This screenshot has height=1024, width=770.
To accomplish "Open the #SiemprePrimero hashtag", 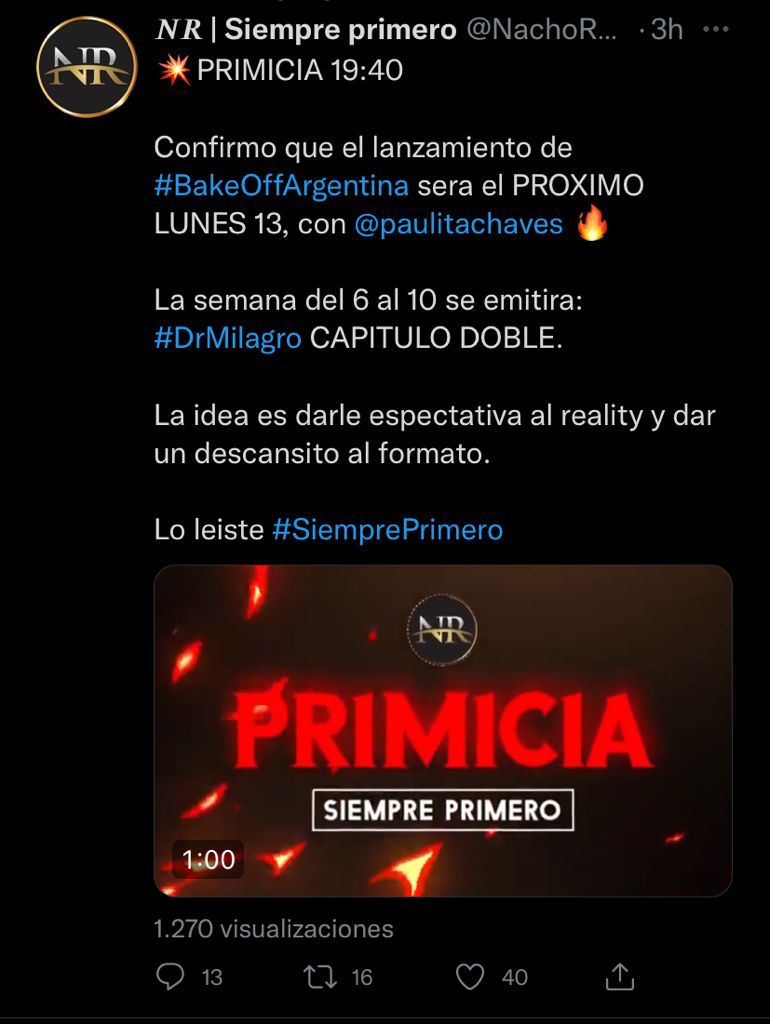I will coord(387,529).
